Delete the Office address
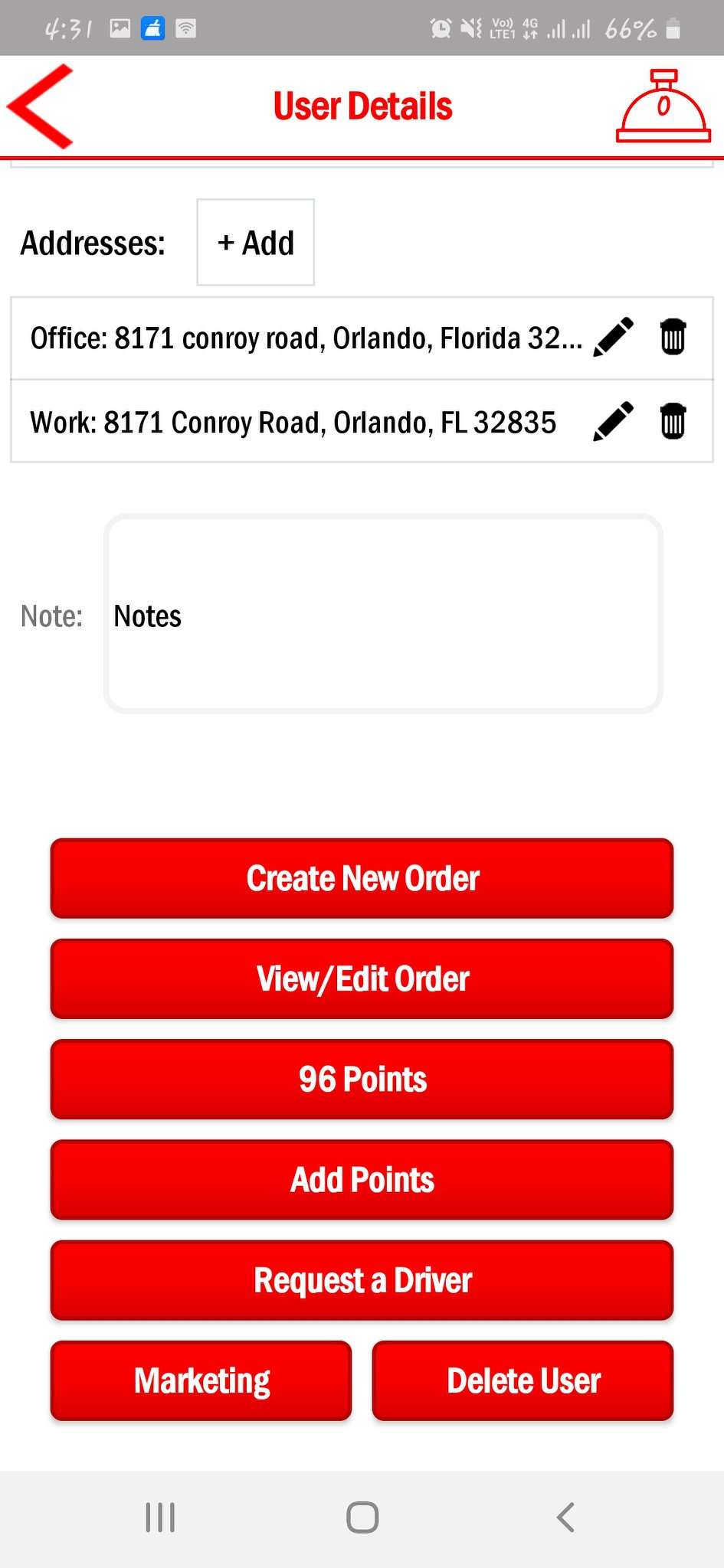724x1568 pixels. [673, 337]
